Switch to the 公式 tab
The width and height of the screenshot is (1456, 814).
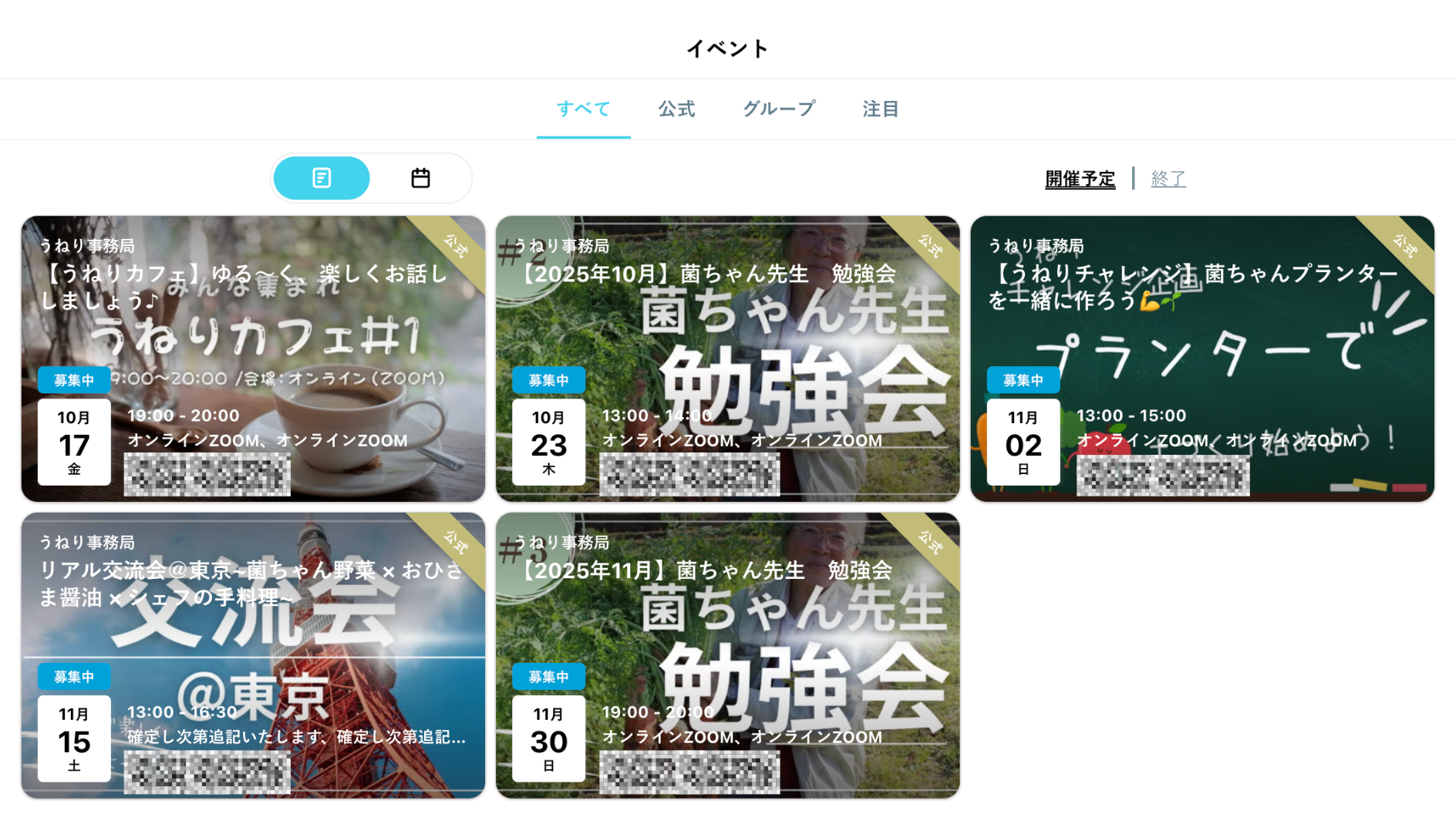[676, 109]
